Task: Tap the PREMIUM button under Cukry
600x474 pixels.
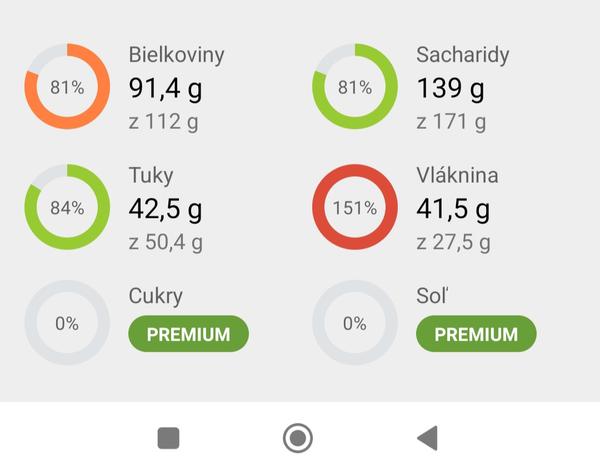Action: 188,335
